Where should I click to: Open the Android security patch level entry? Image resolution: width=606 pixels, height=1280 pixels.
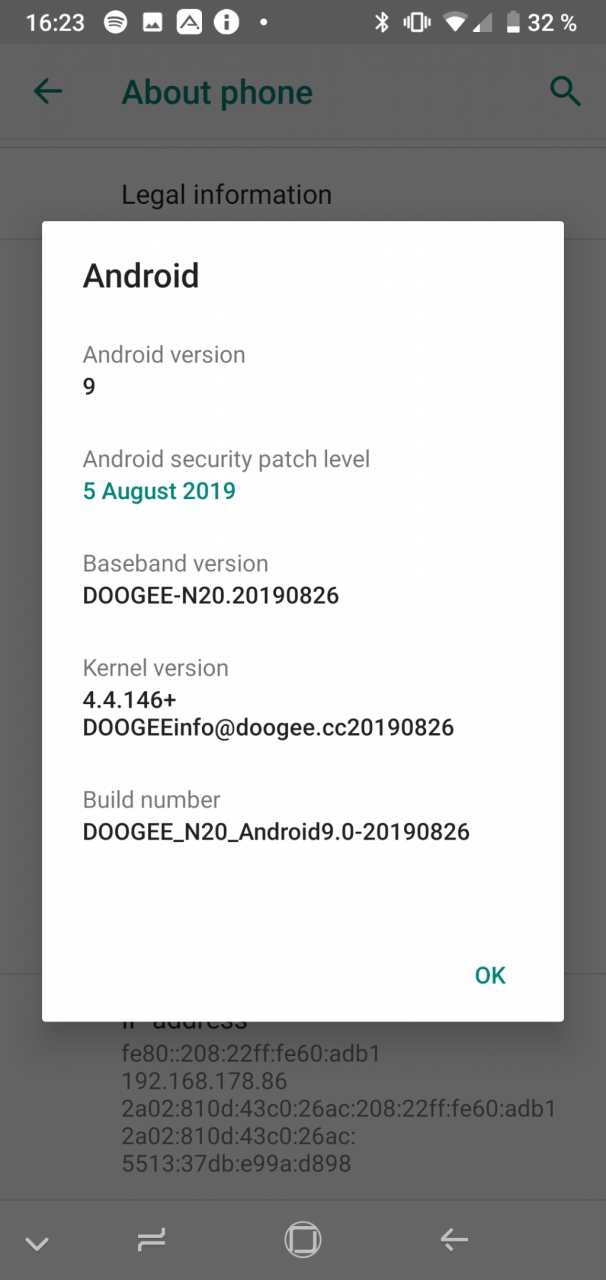pyautogui.click(x=302, y=475)
